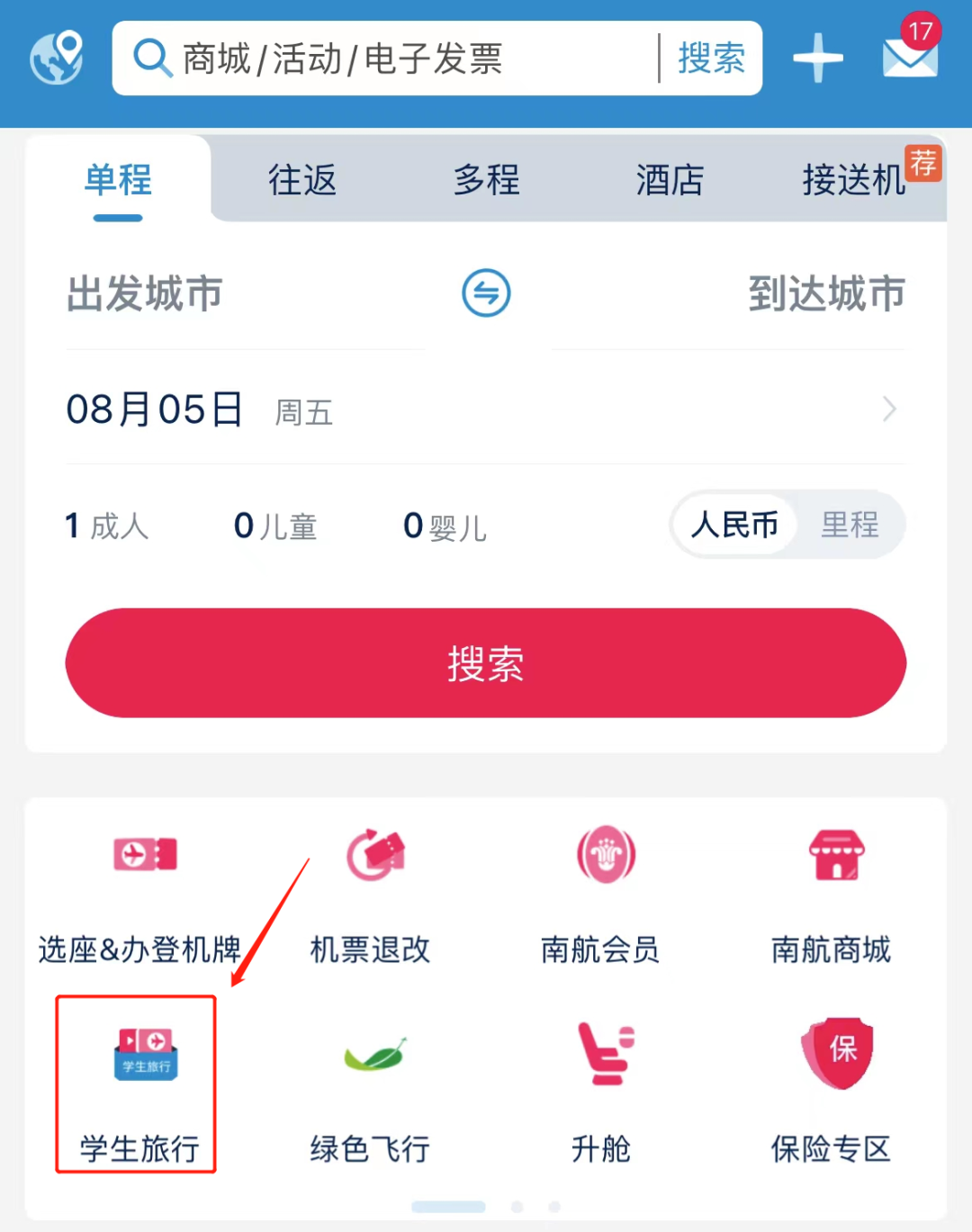The height and width of the screenshot is (1232, 972).
Task: Switch to the 多程 tab
Action: click(486, 180)
